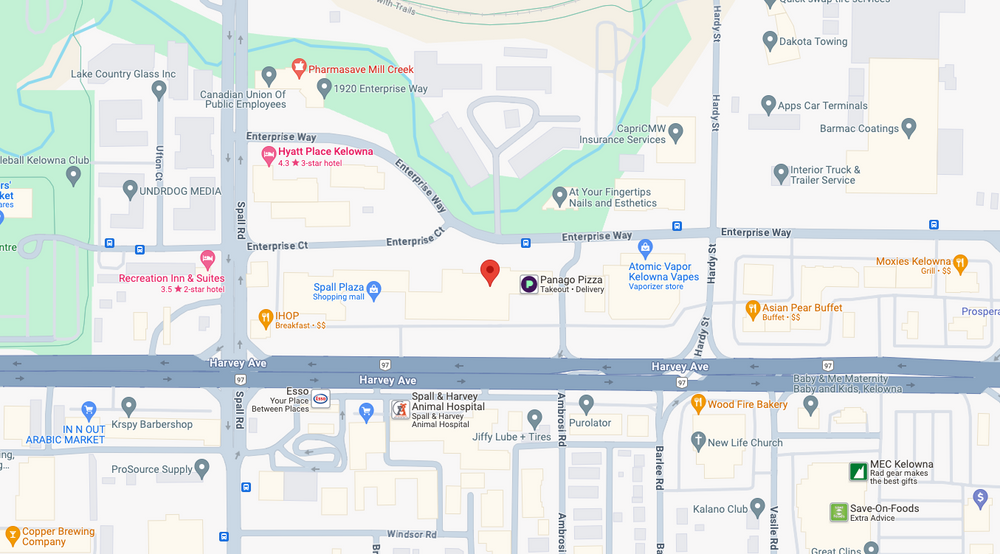Tap Atomic Vapor Kelowna Vapes marker
The image size is (1000, 554).
tap(646, 247)
